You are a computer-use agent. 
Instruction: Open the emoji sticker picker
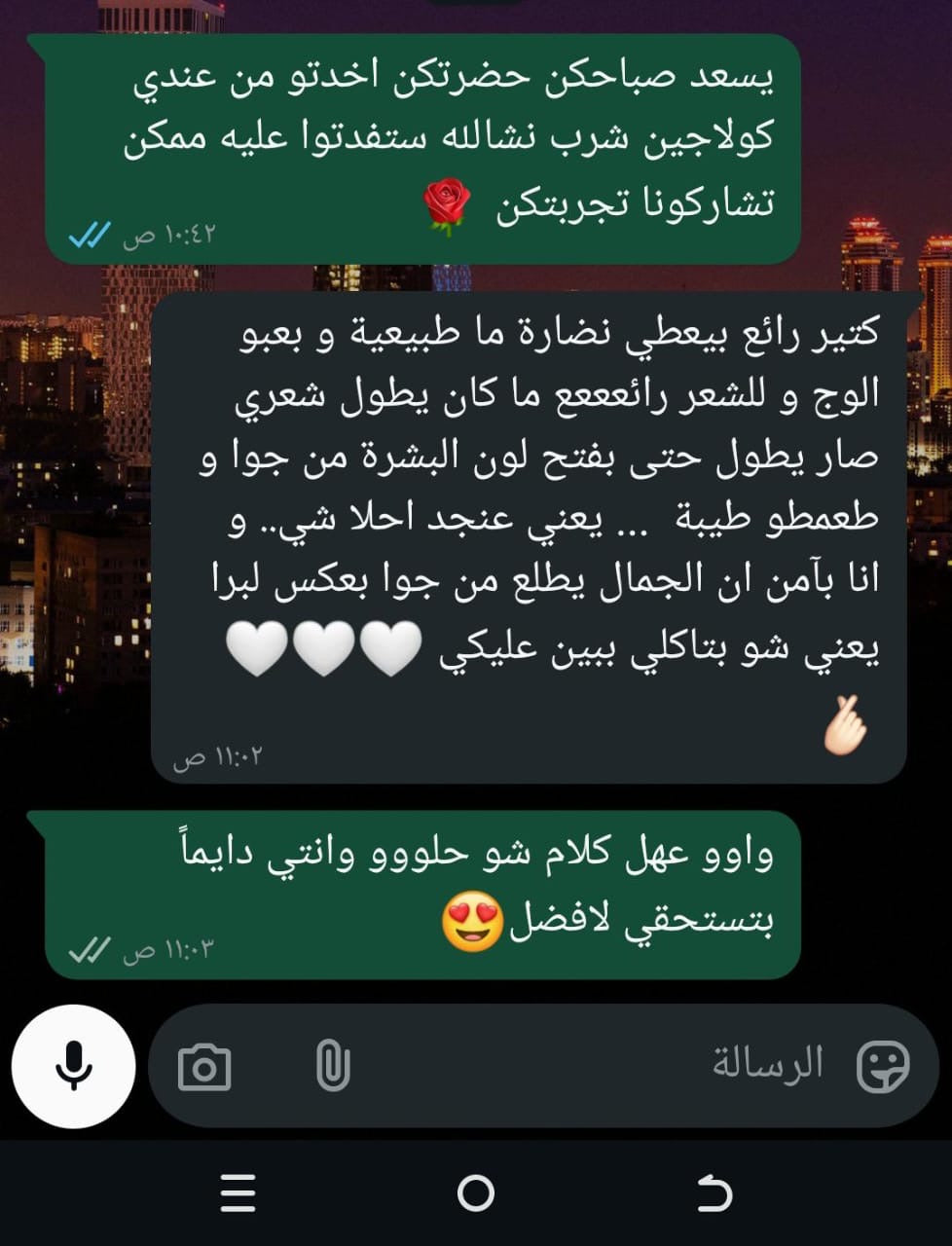click(x=882, y=1066)
